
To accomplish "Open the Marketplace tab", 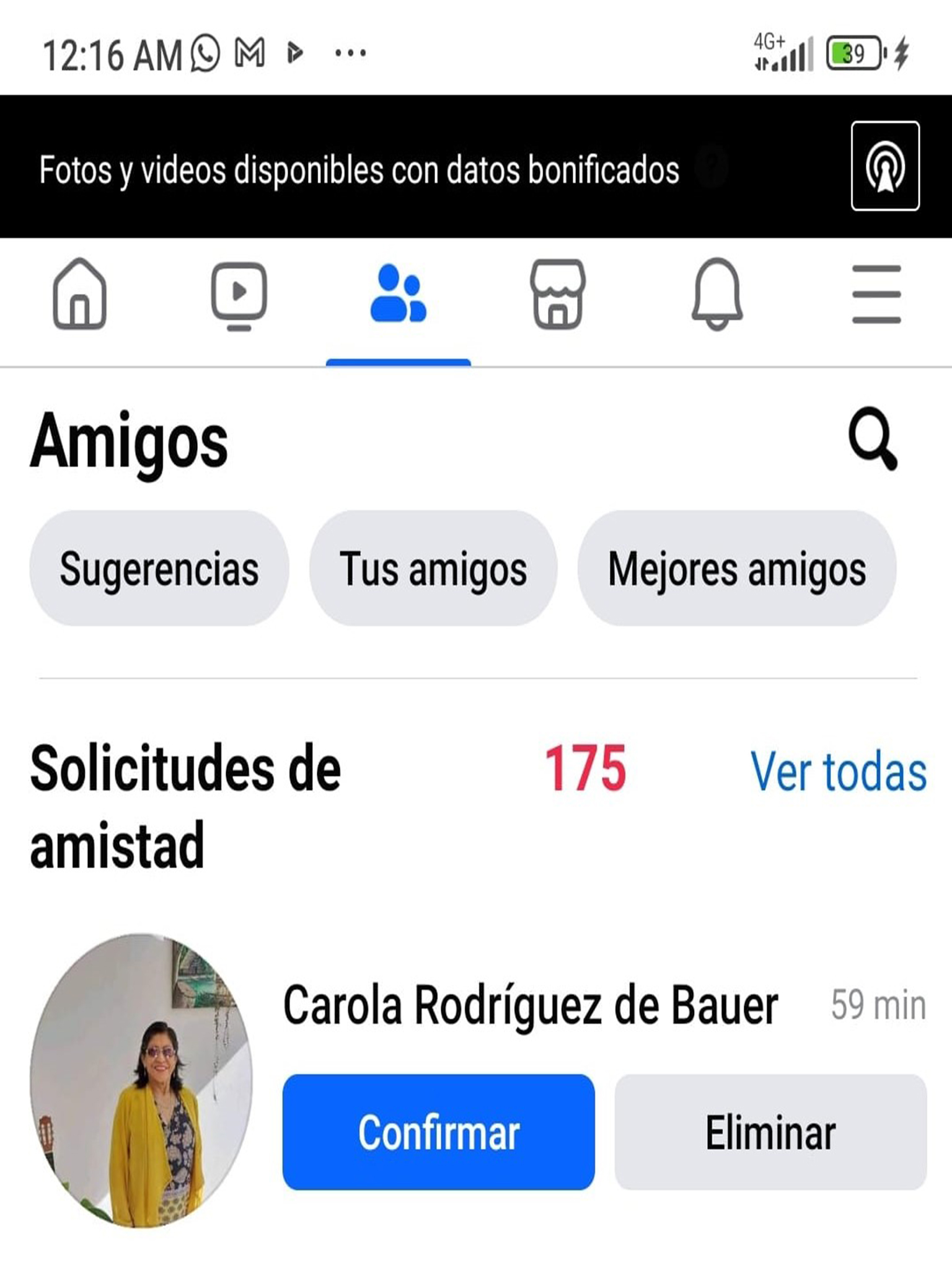I will 558,295.
